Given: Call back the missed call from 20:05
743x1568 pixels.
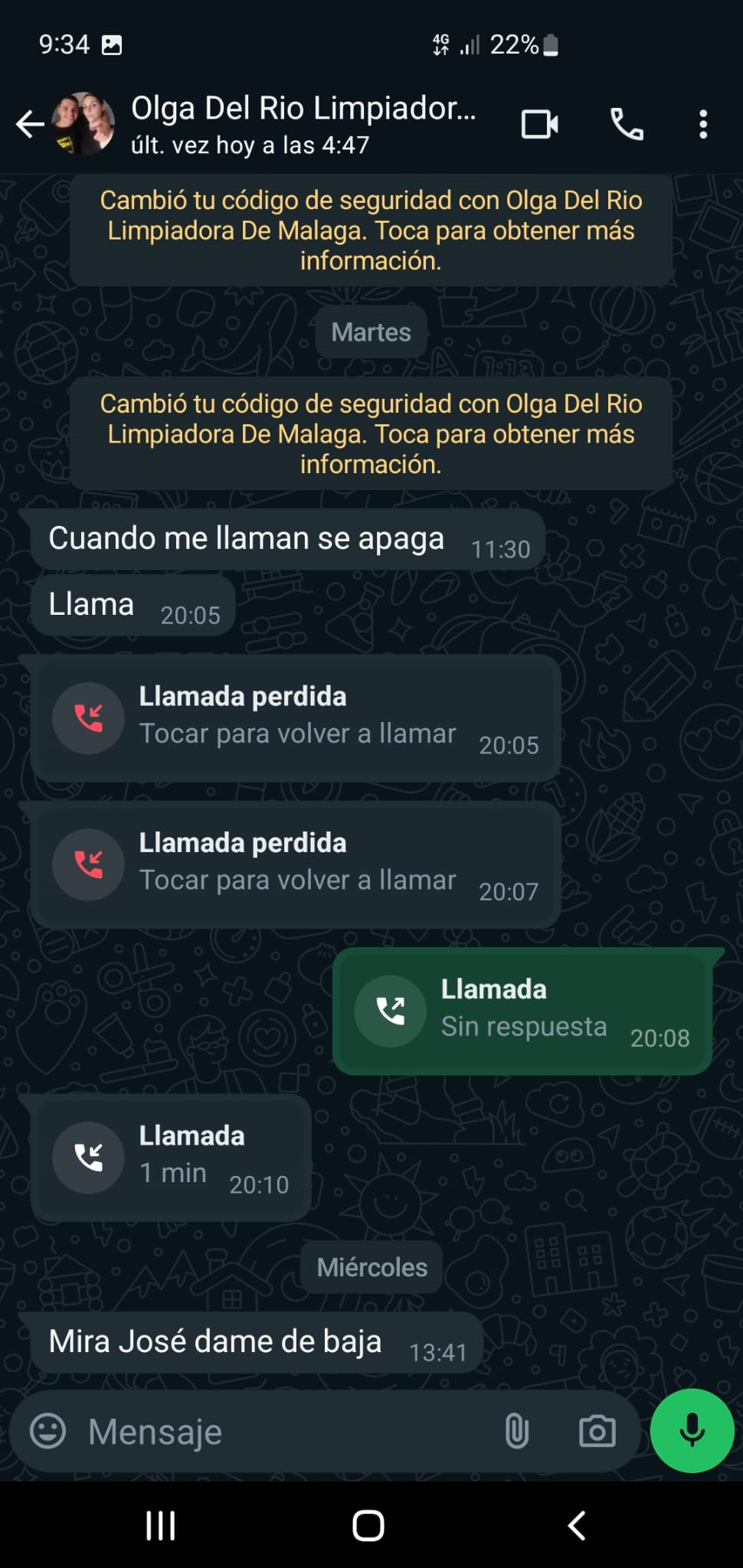Looking at the screenshot, I should [296, 717].
